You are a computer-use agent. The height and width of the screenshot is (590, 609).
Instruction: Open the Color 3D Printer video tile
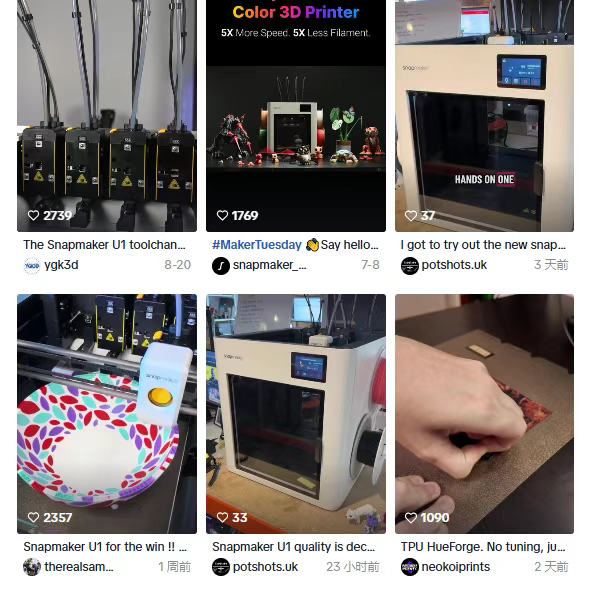click(295, 115)
